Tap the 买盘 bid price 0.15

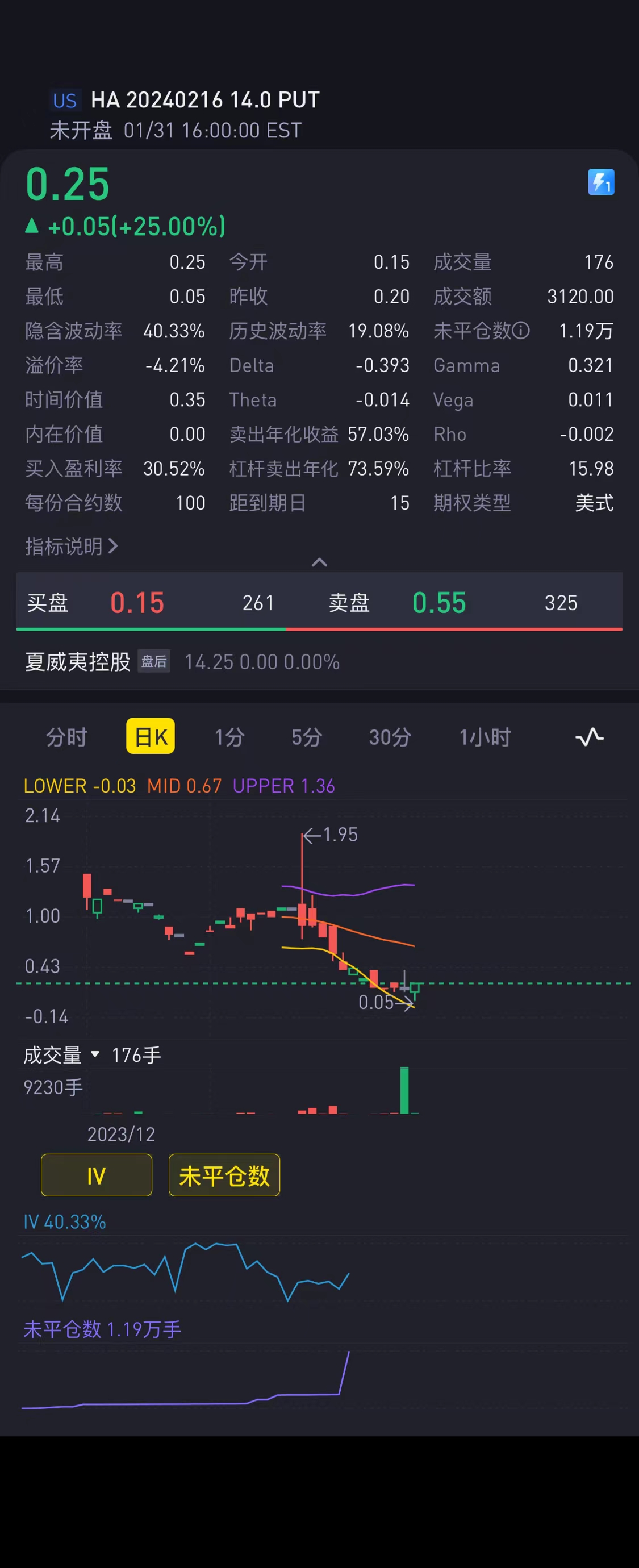click(137, 603)
